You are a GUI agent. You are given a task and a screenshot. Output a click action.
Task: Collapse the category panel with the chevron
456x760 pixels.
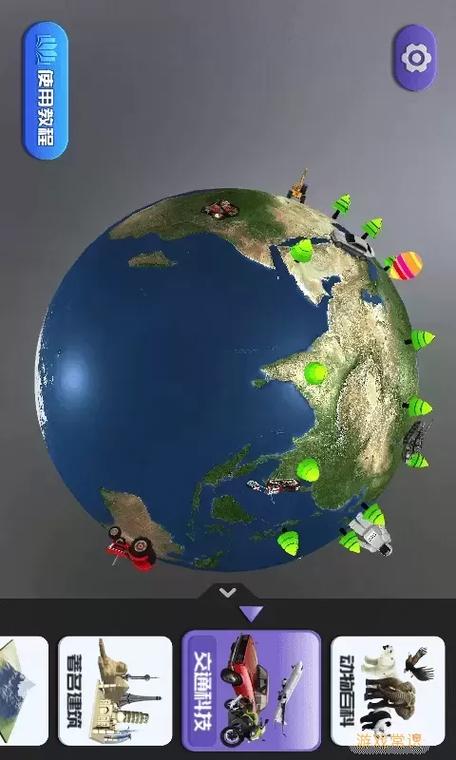(228, 592)
